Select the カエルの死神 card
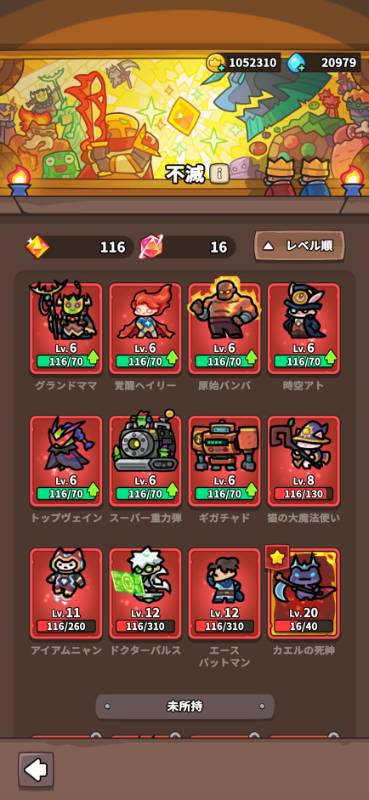 pos(304,591)
